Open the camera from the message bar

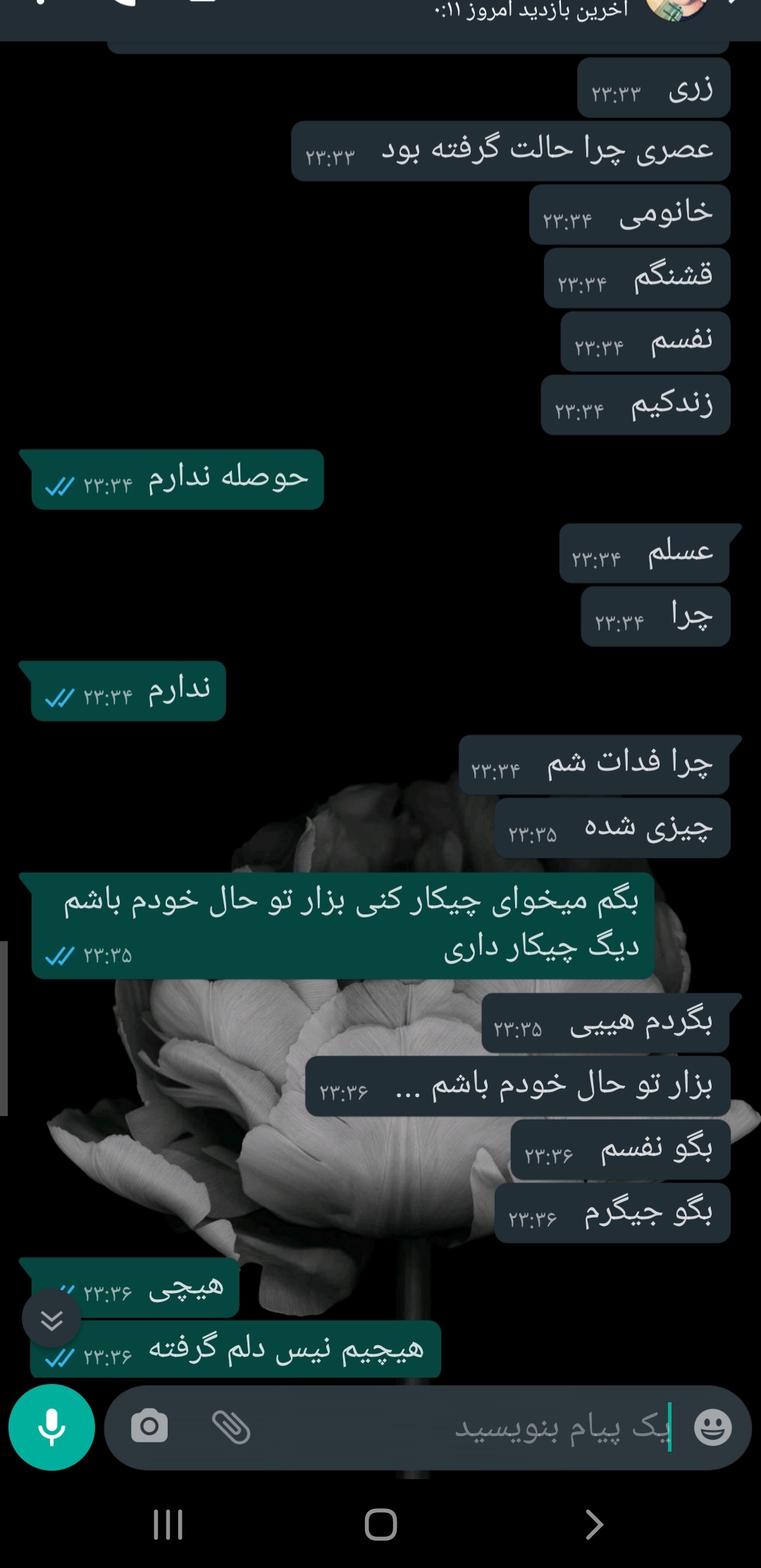coord(149,1427)
